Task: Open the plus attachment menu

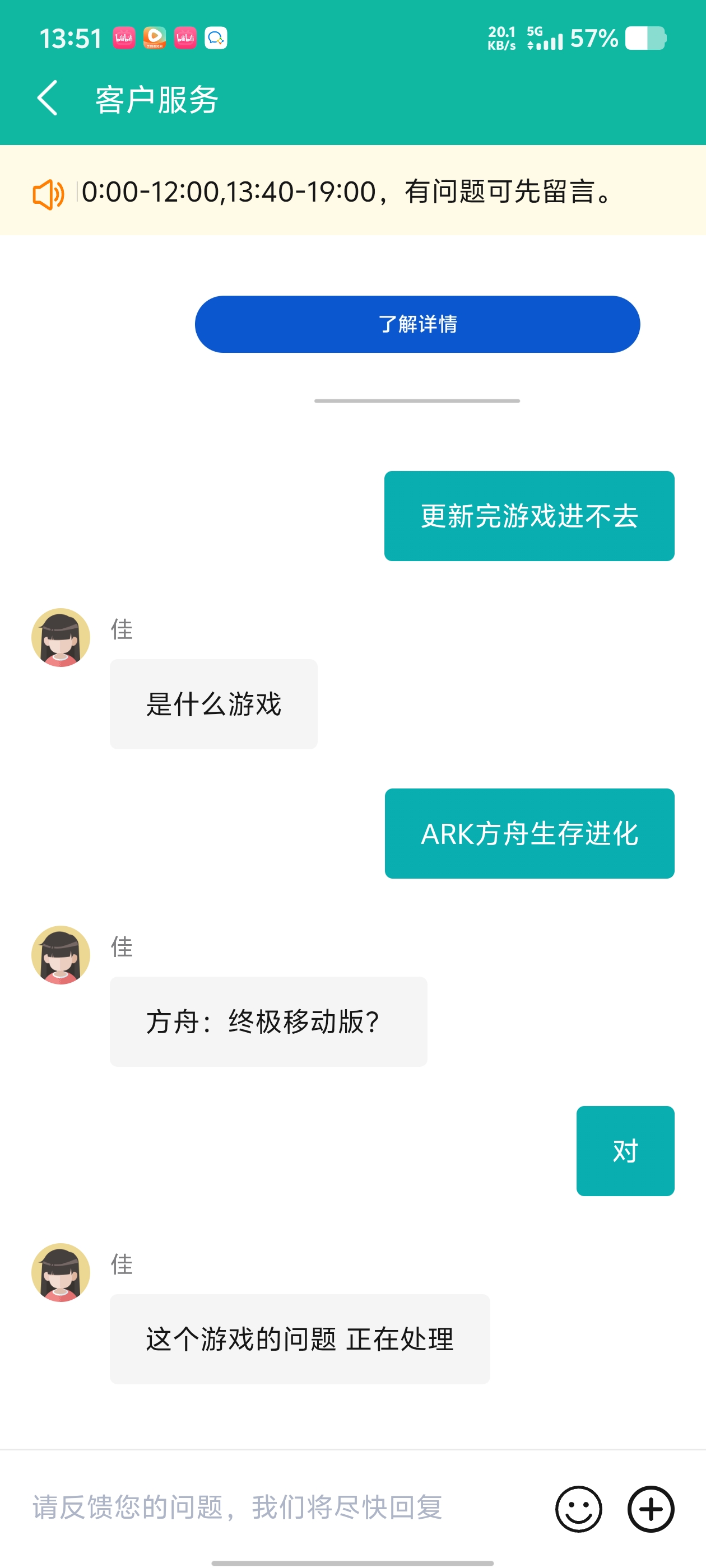Action: [x=651, y=1508]
